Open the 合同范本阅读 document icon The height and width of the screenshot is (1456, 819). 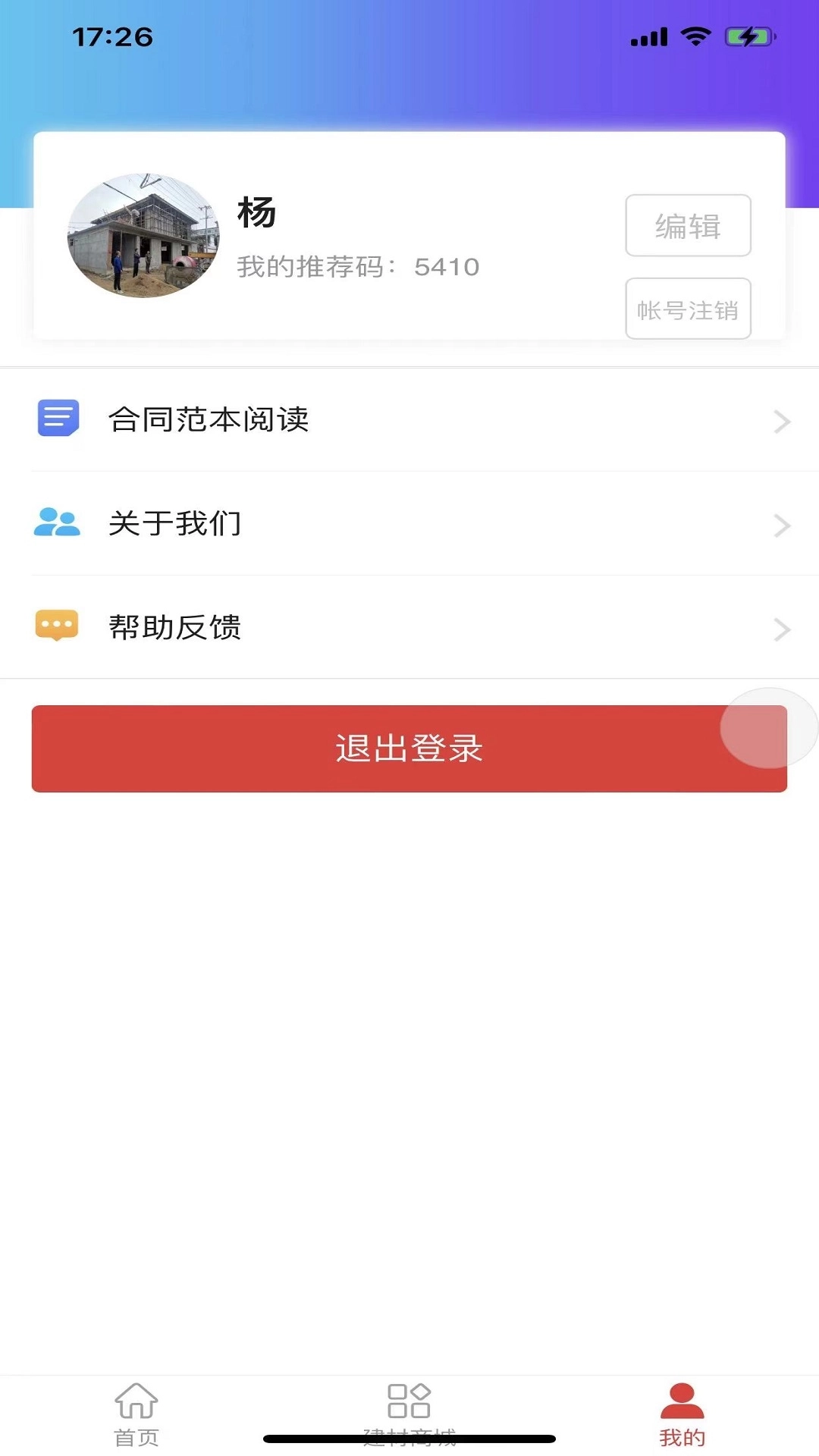[x=58, y=419]
